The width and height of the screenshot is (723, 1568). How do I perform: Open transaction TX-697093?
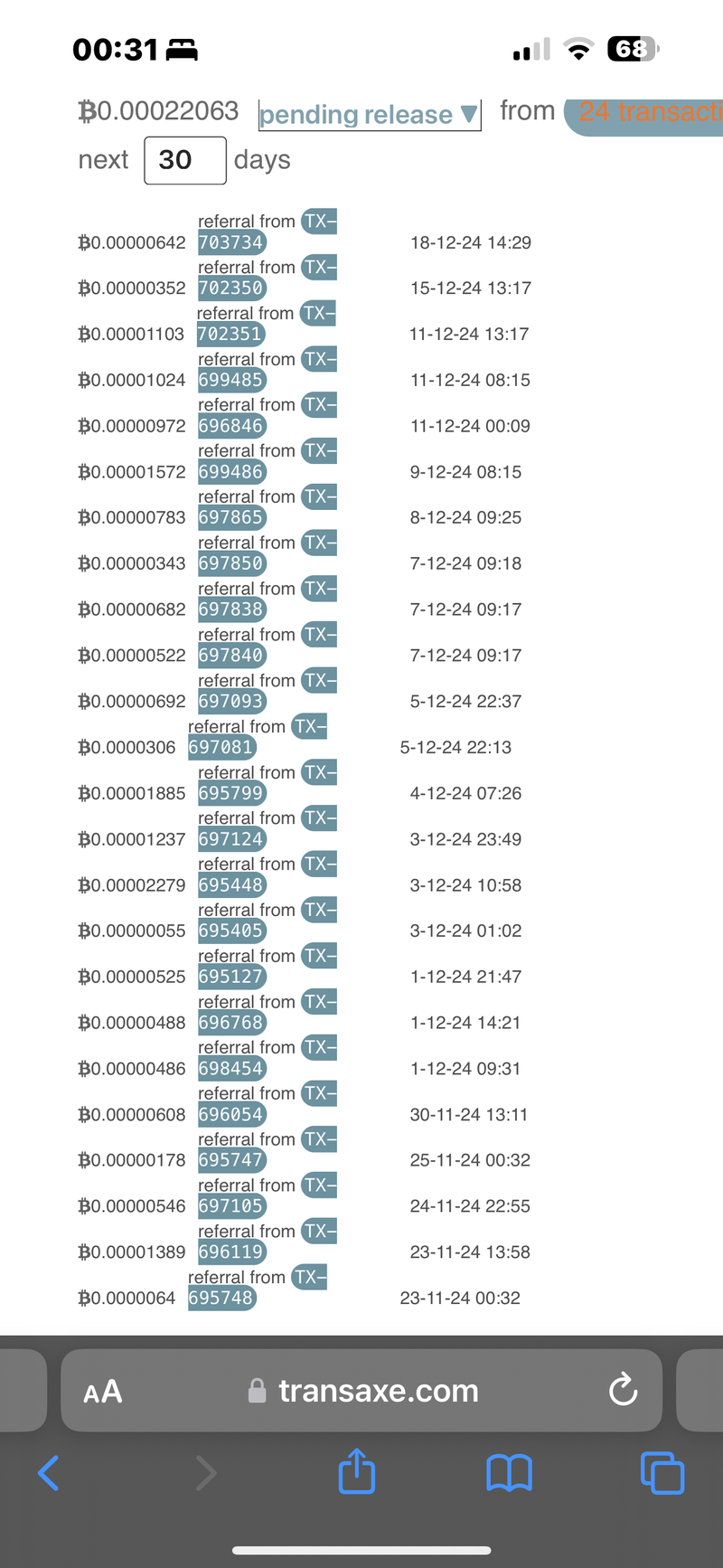pyautogui.click(x=231, y=702)
